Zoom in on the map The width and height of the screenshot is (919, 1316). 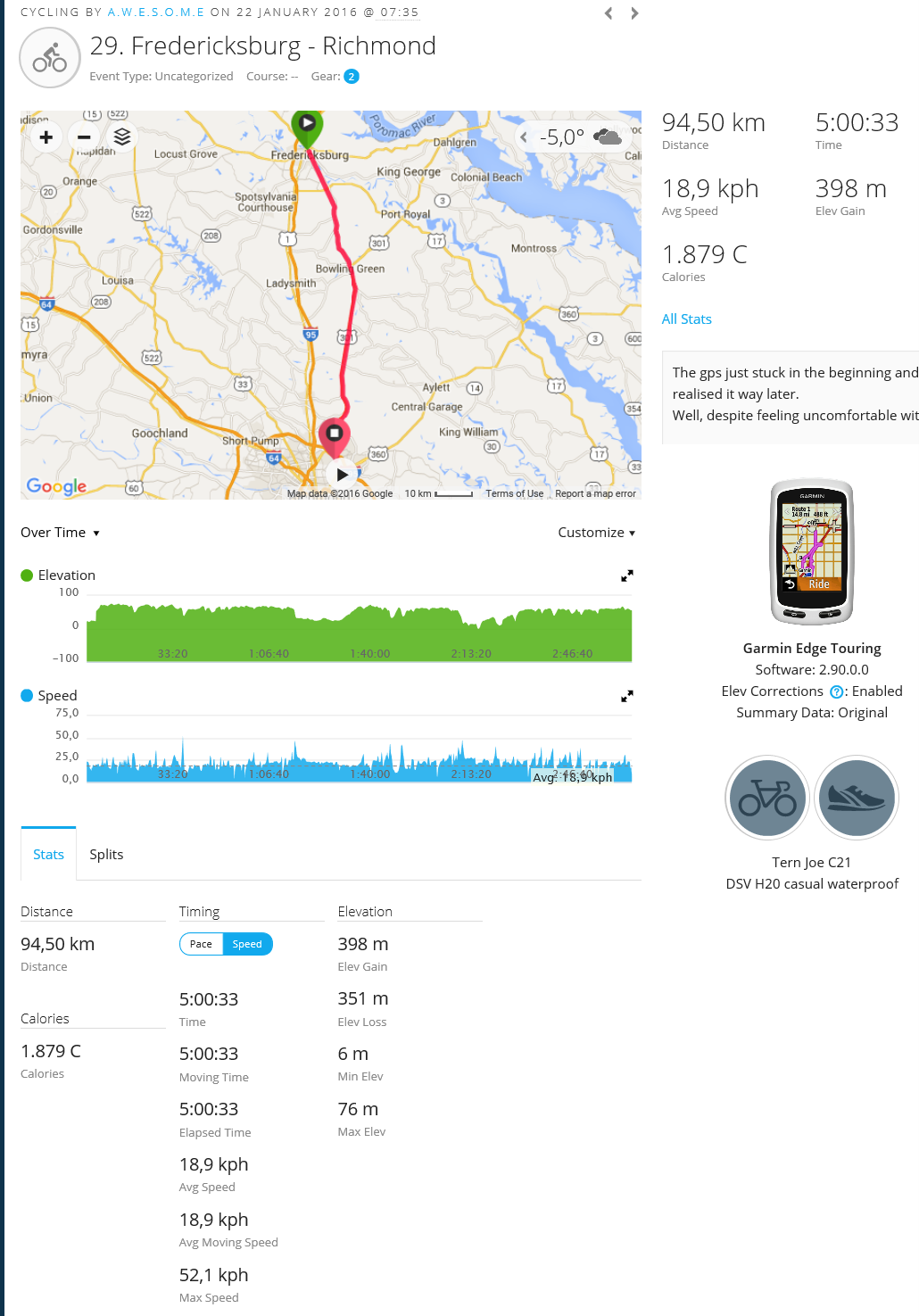[x=46, y=137]
